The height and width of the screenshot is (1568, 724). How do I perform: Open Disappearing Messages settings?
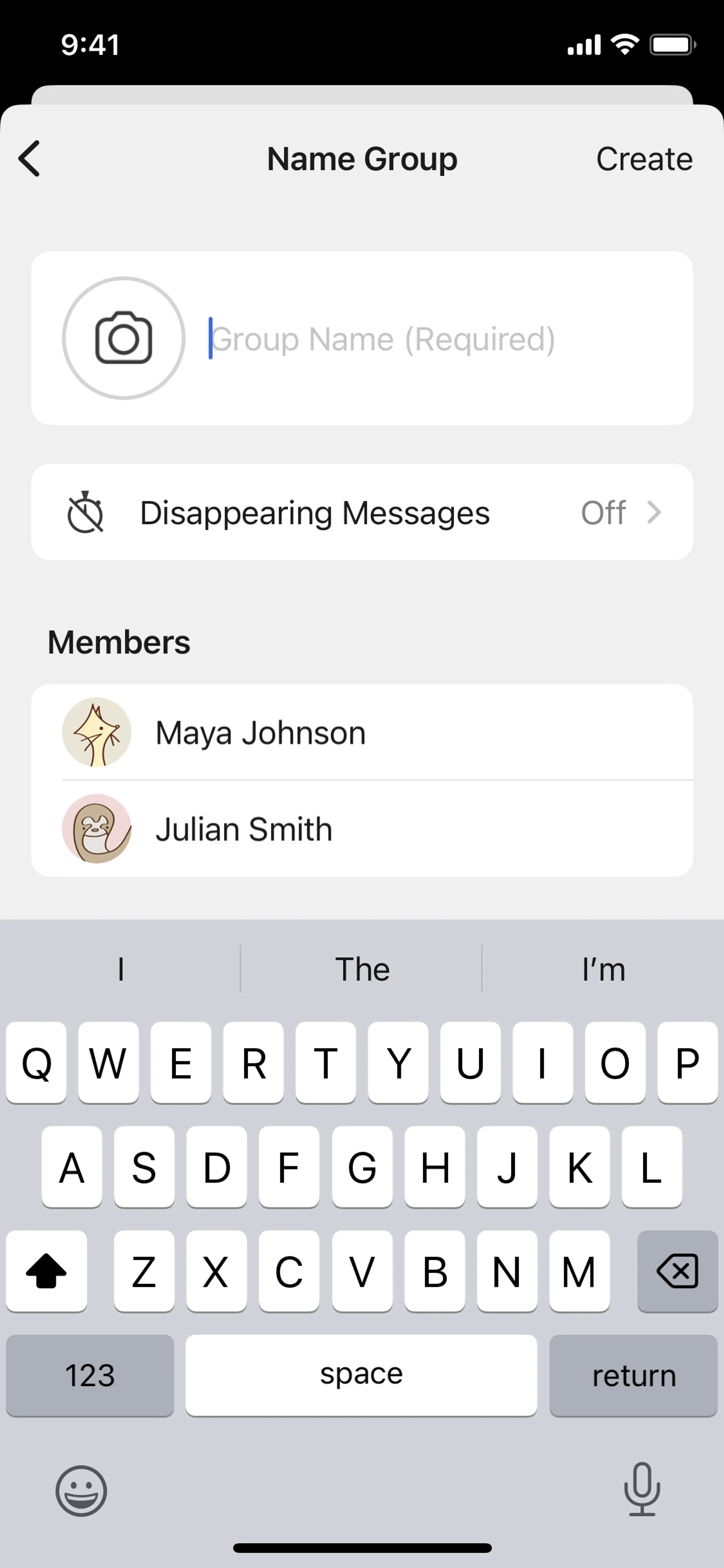[362, 513]
